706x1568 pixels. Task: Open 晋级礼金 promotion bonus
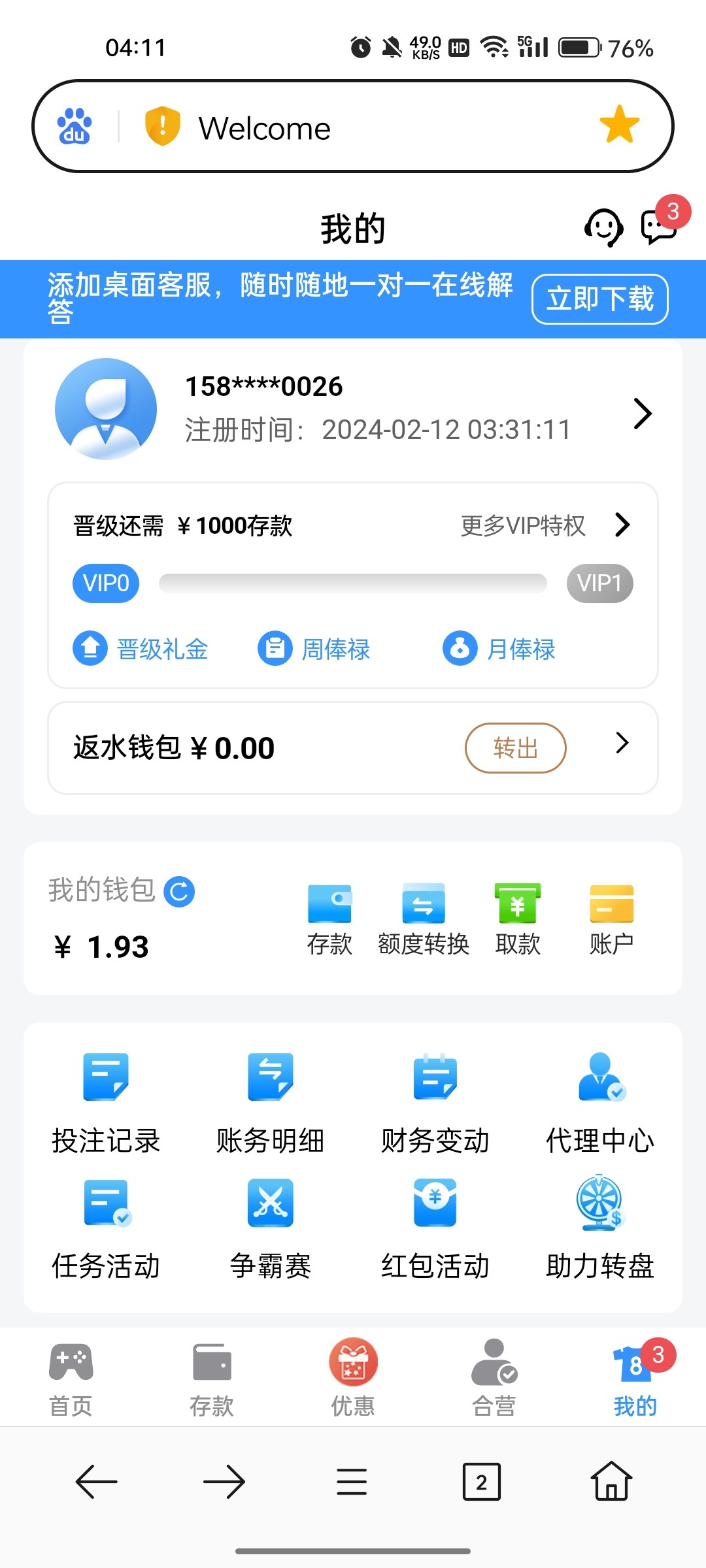point(141,649)
